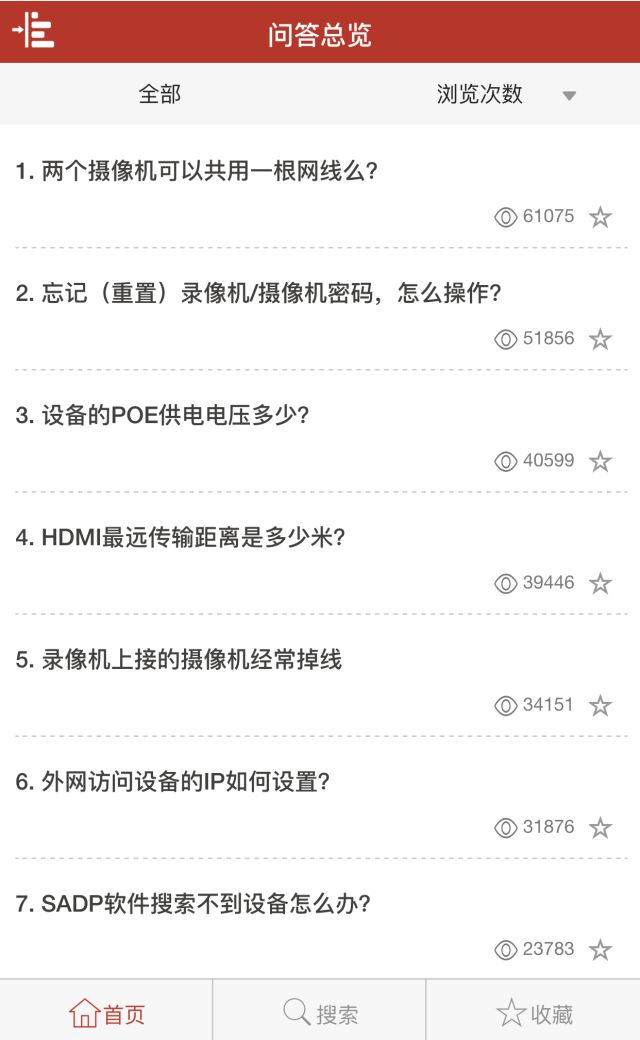Open question SADP软件搜索不到设备怎么办
The width and height of the screenshot is (640, 1040).
tap(193, 903)
